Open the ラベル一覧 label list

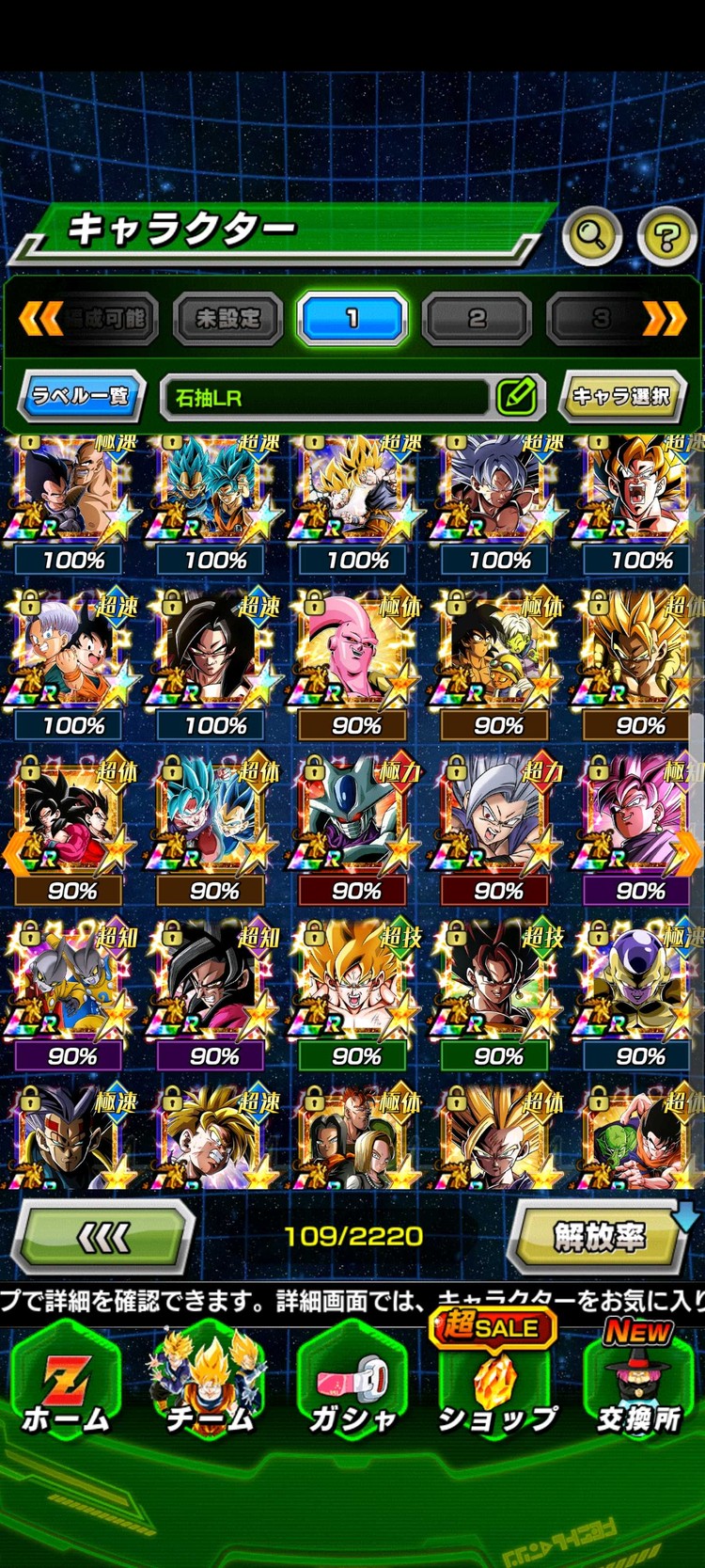(x=82, y=396)
